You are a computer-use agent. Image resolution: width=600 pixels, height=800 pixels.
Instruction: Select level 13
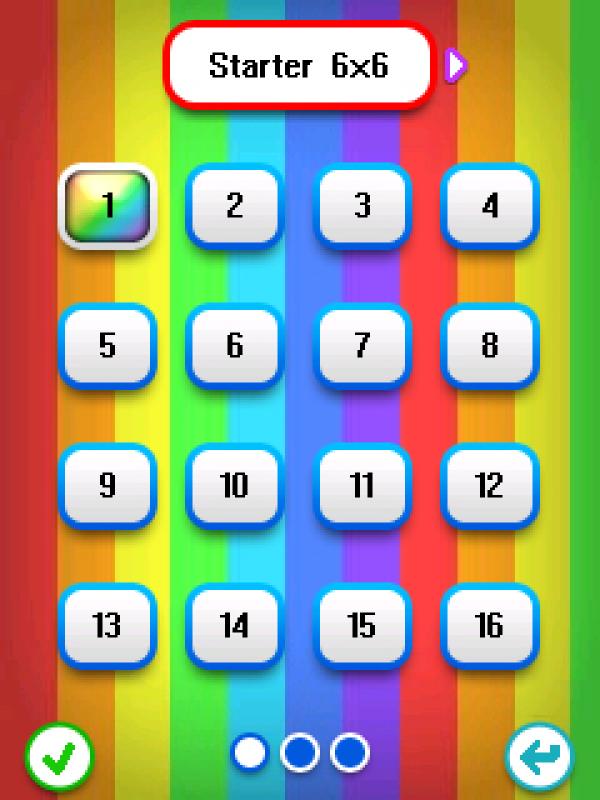click(x=107, y=626)
